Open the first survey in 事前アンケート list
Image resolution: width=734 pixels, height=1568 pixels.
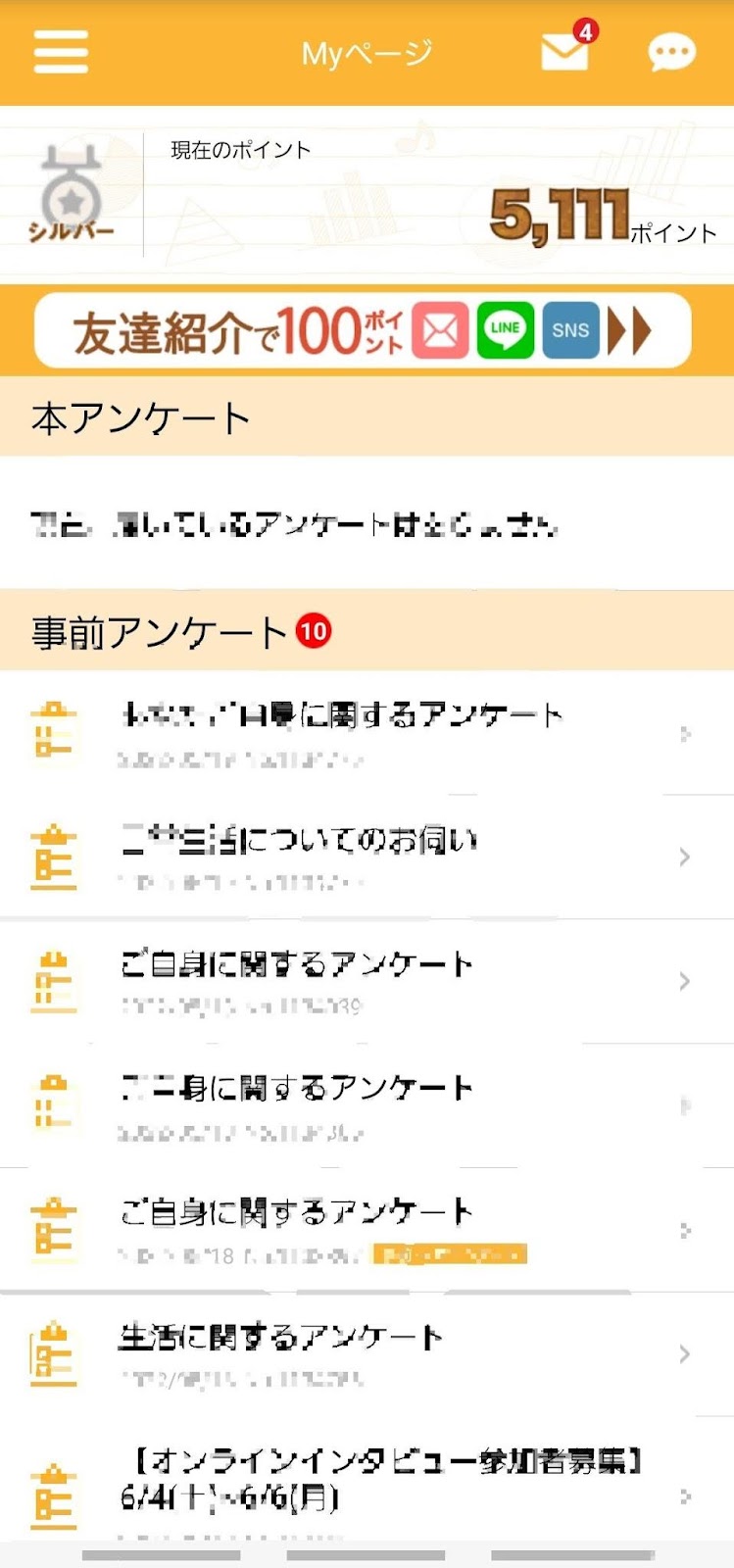coord(367,733)
